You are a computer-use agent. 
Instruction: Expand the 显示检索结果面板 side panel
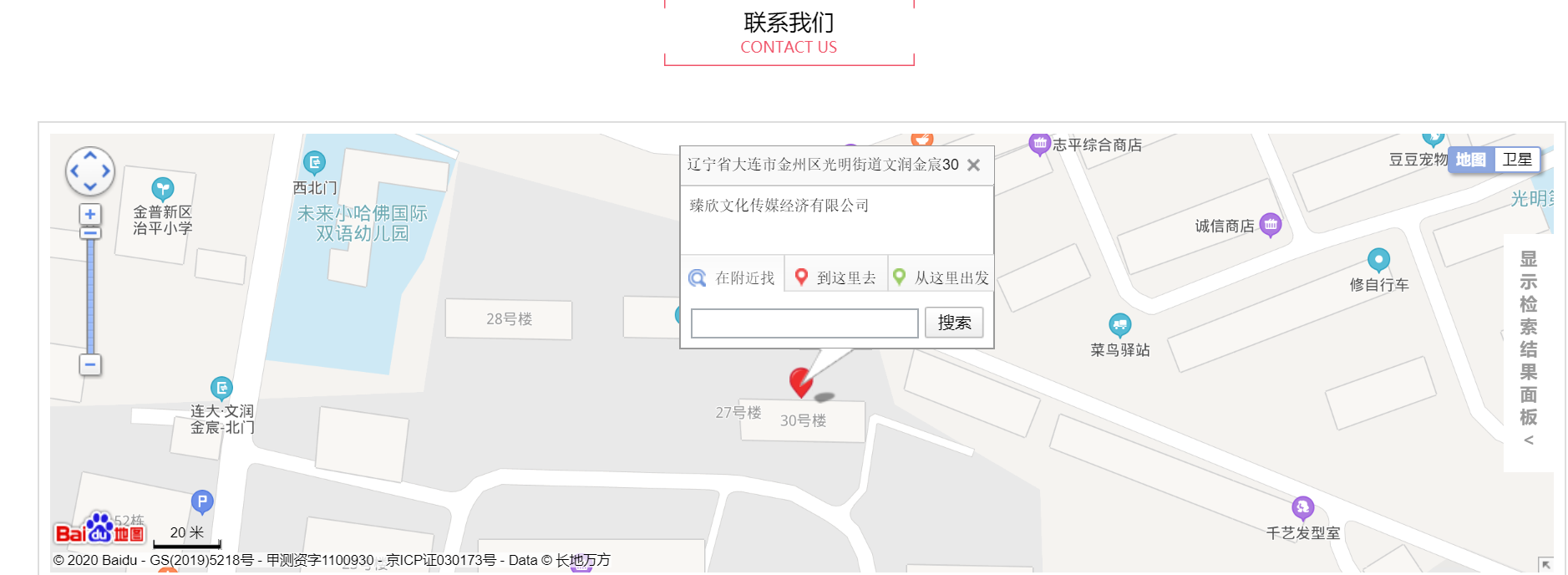pyautogui.click(x=1528, y=351)
